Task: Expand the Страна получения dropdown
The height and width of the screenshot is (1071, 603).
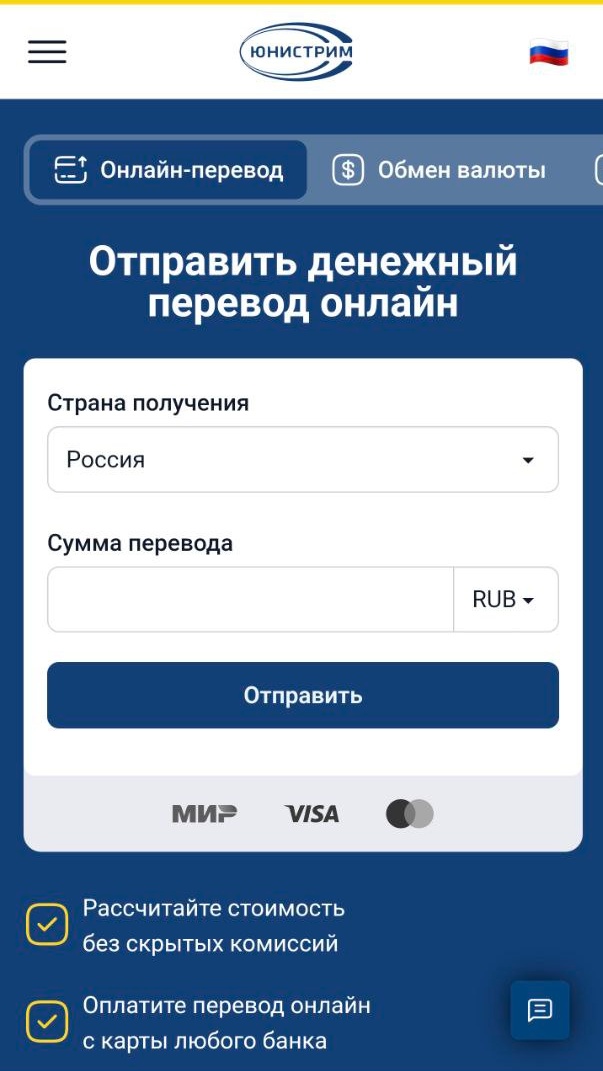Action: tap(302, 460)
